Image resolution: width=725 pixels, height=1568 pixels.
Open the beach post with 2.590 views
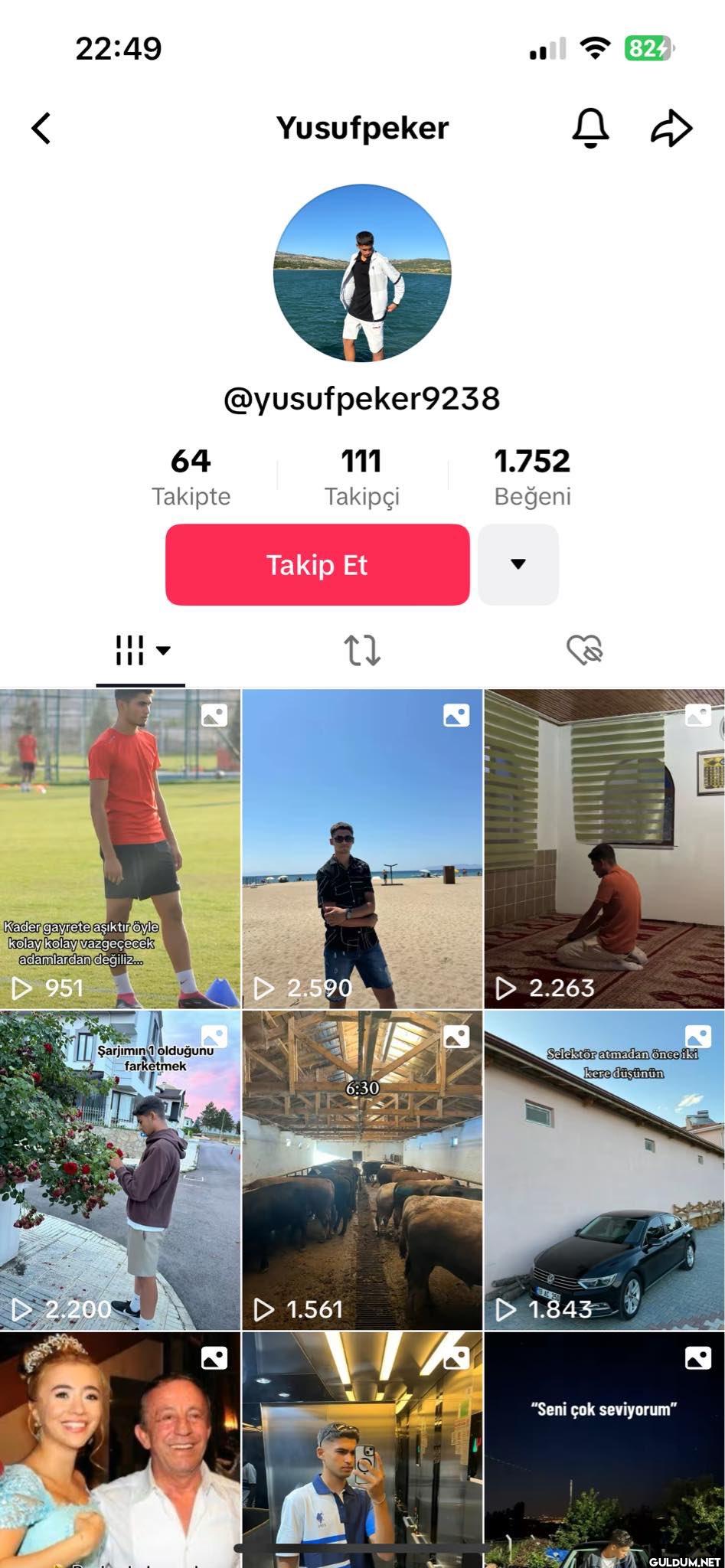point(362,848)
